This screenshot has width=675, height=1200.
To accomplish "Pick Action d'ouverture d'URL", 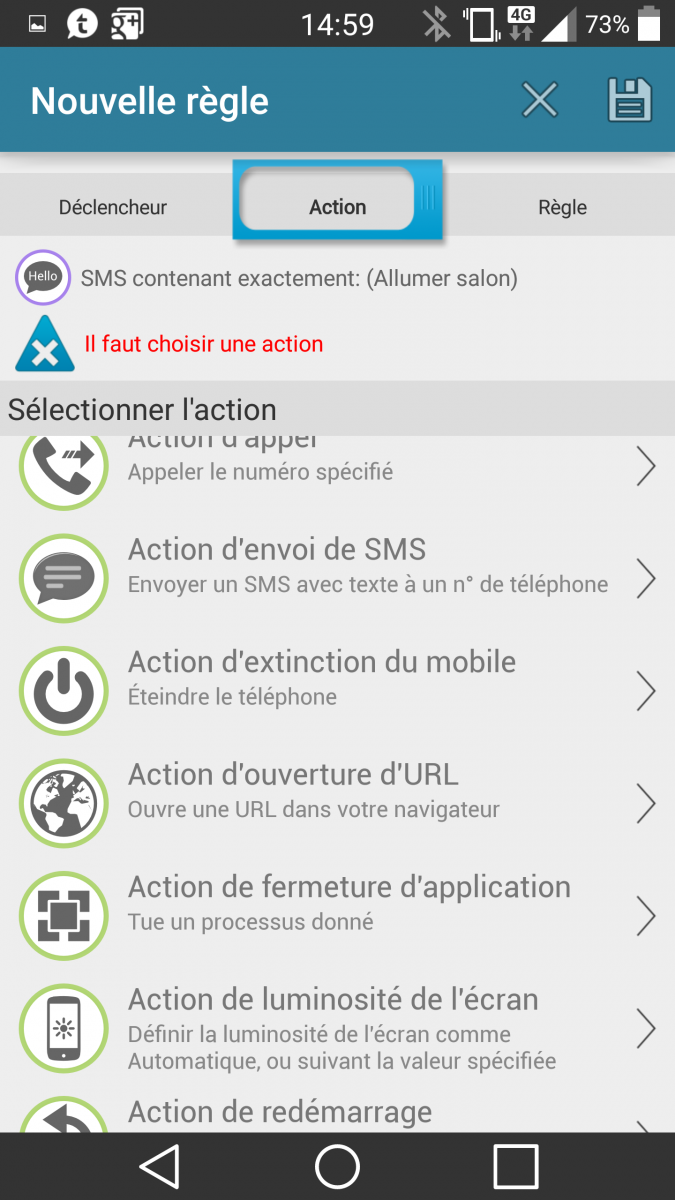I will click(x=337, y=790).
